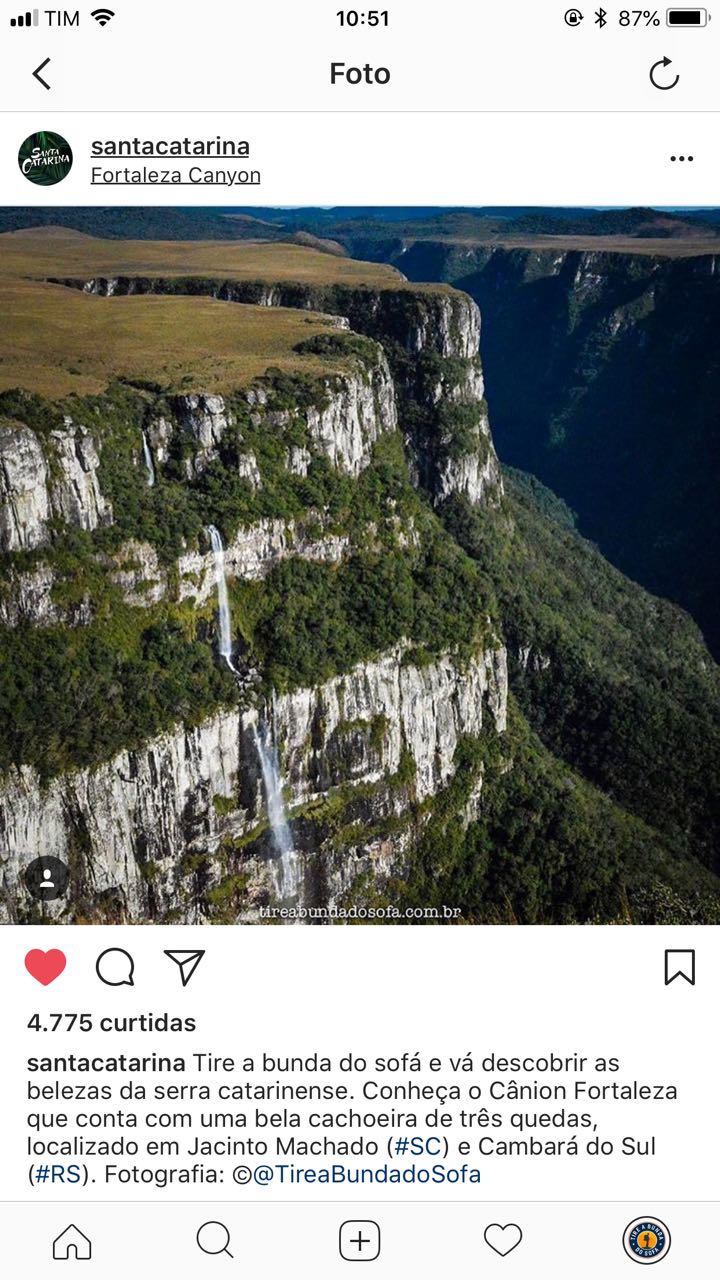The width and height of the screenshot is (720, 1280).
Task: Open the post's three-dot options menu
Action: [x=682, y=159]
